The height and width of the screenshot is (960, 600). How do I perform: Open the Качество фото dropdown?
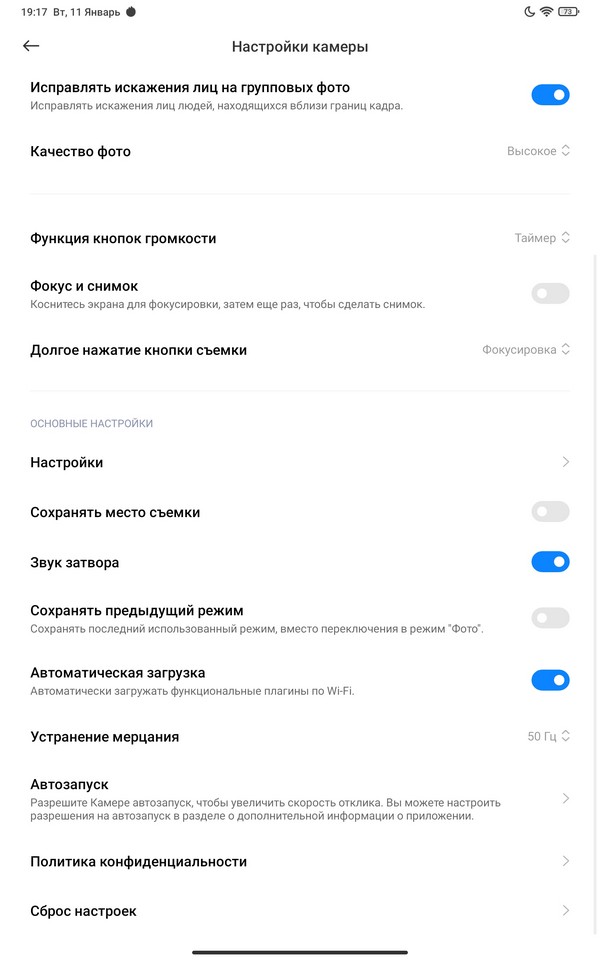click(538, 151)
